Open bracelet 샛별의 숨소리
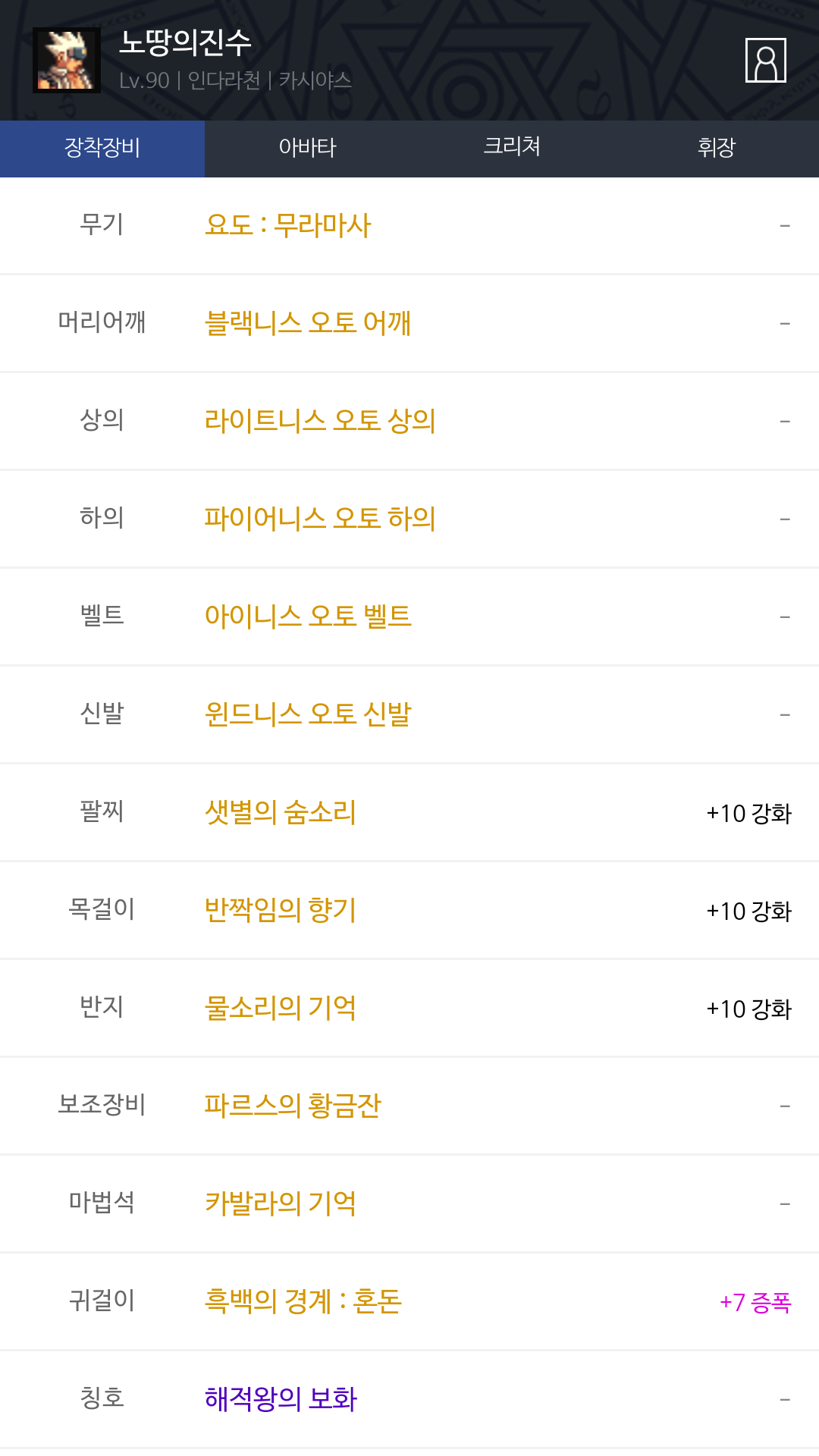Image resolution: width=819 pixels, height=1456 pixels. click(x=281, y=812)
